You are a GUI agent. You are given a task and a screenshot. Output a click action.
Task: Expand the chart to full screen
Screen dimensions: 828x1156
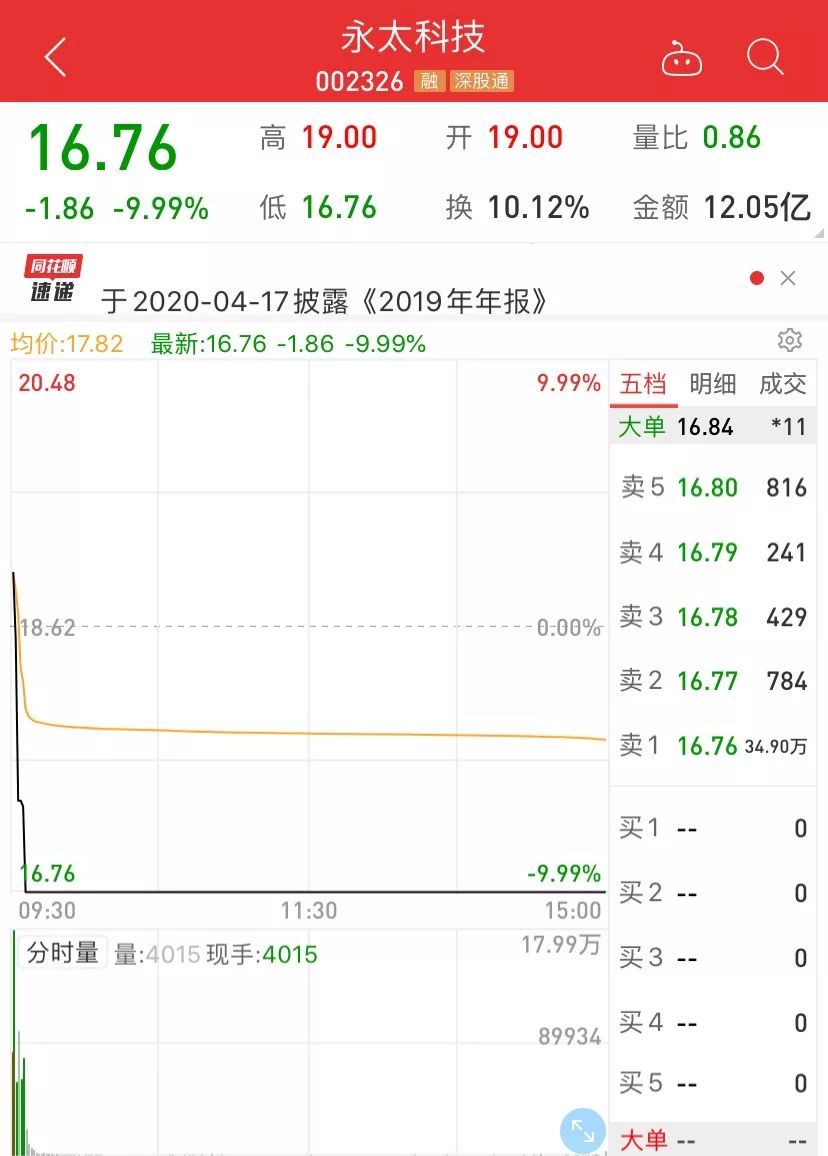point(582,1131)
